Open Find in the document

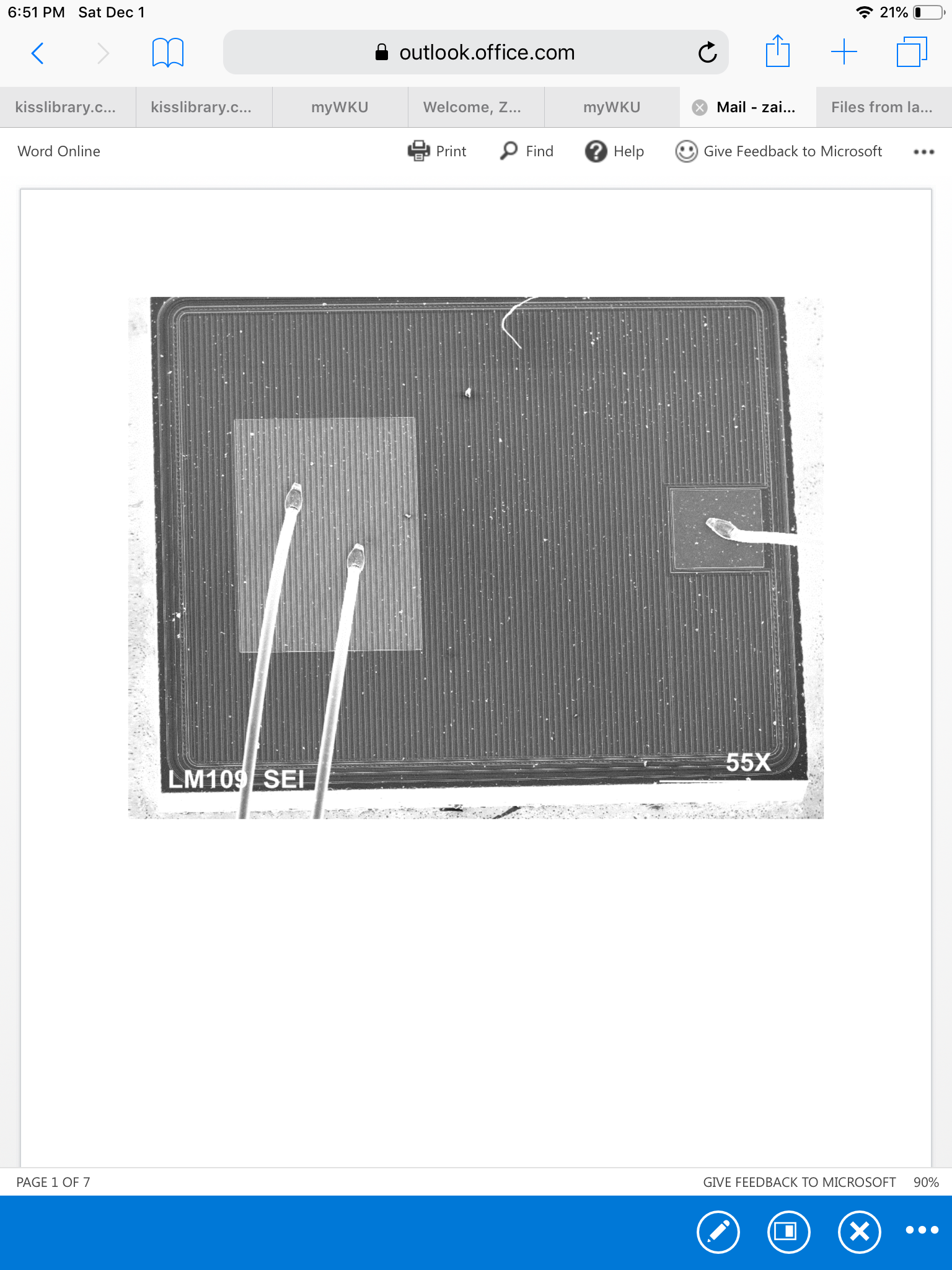[x=527, y=151]
